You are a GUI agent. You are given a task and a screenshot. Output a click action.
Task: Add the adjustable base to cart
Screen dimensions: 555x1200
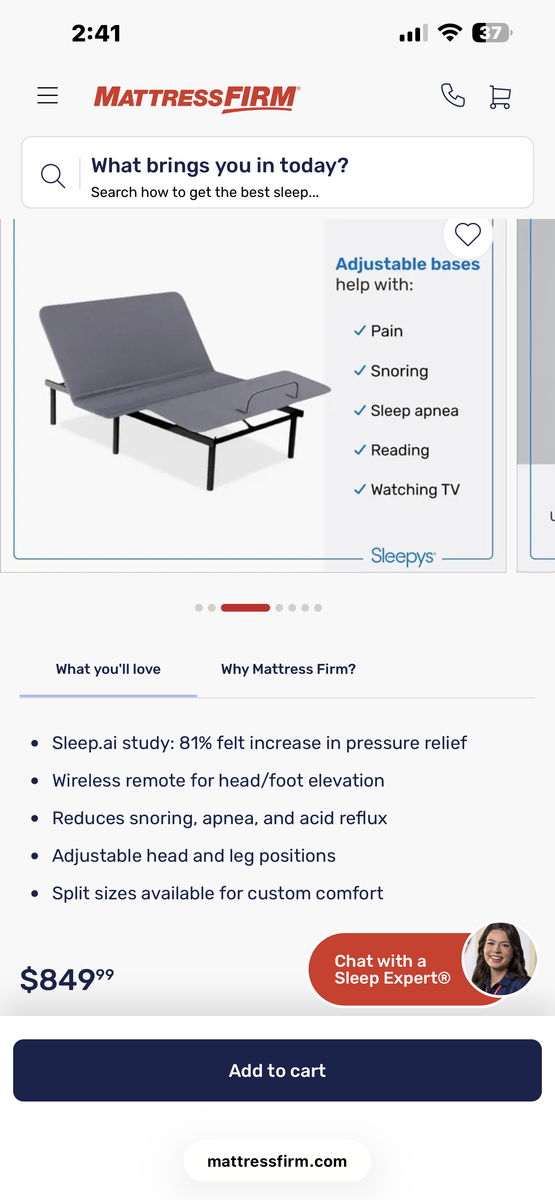[277, 1070]
